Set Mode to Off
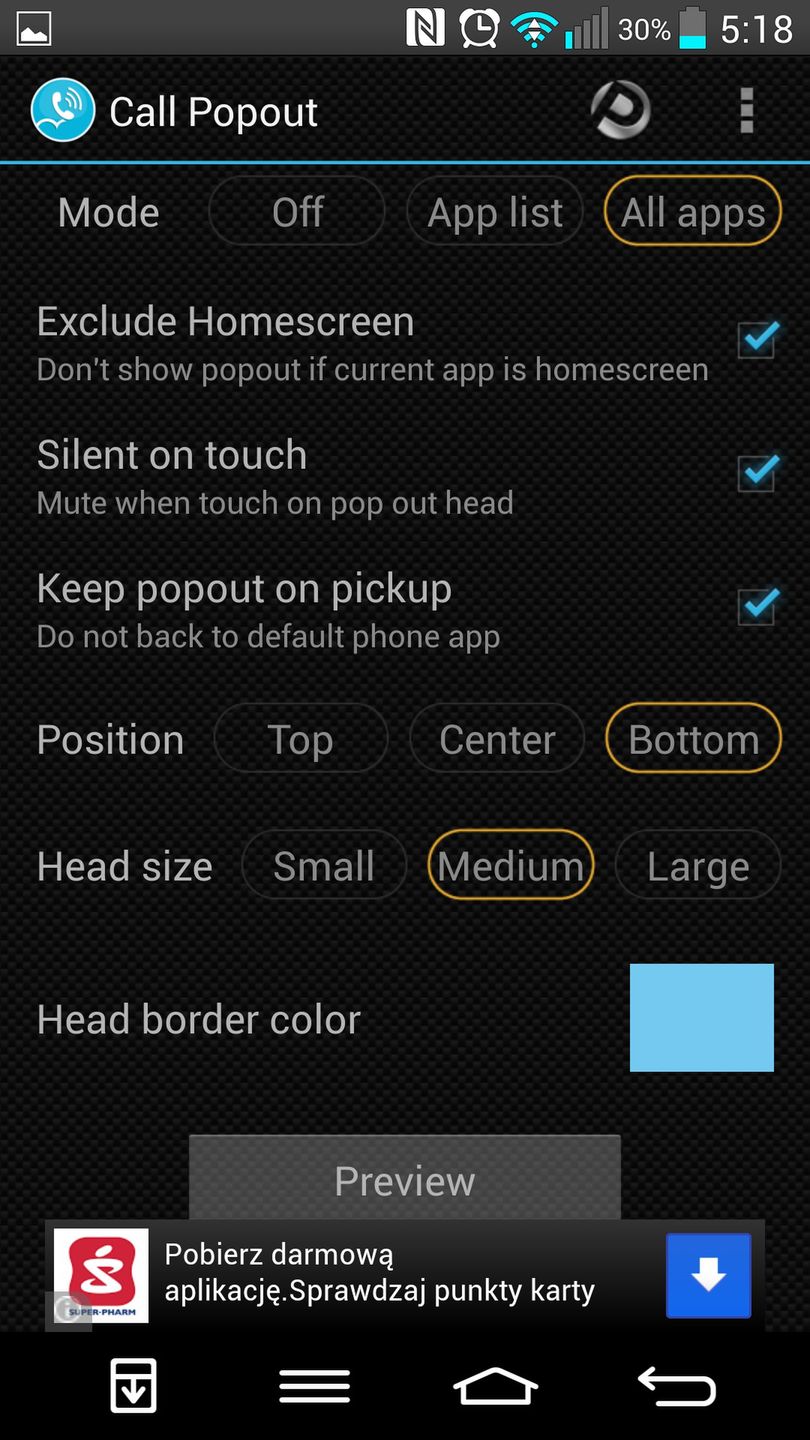Viewport: 810px width, 1440px height. (x=297, y=212)
